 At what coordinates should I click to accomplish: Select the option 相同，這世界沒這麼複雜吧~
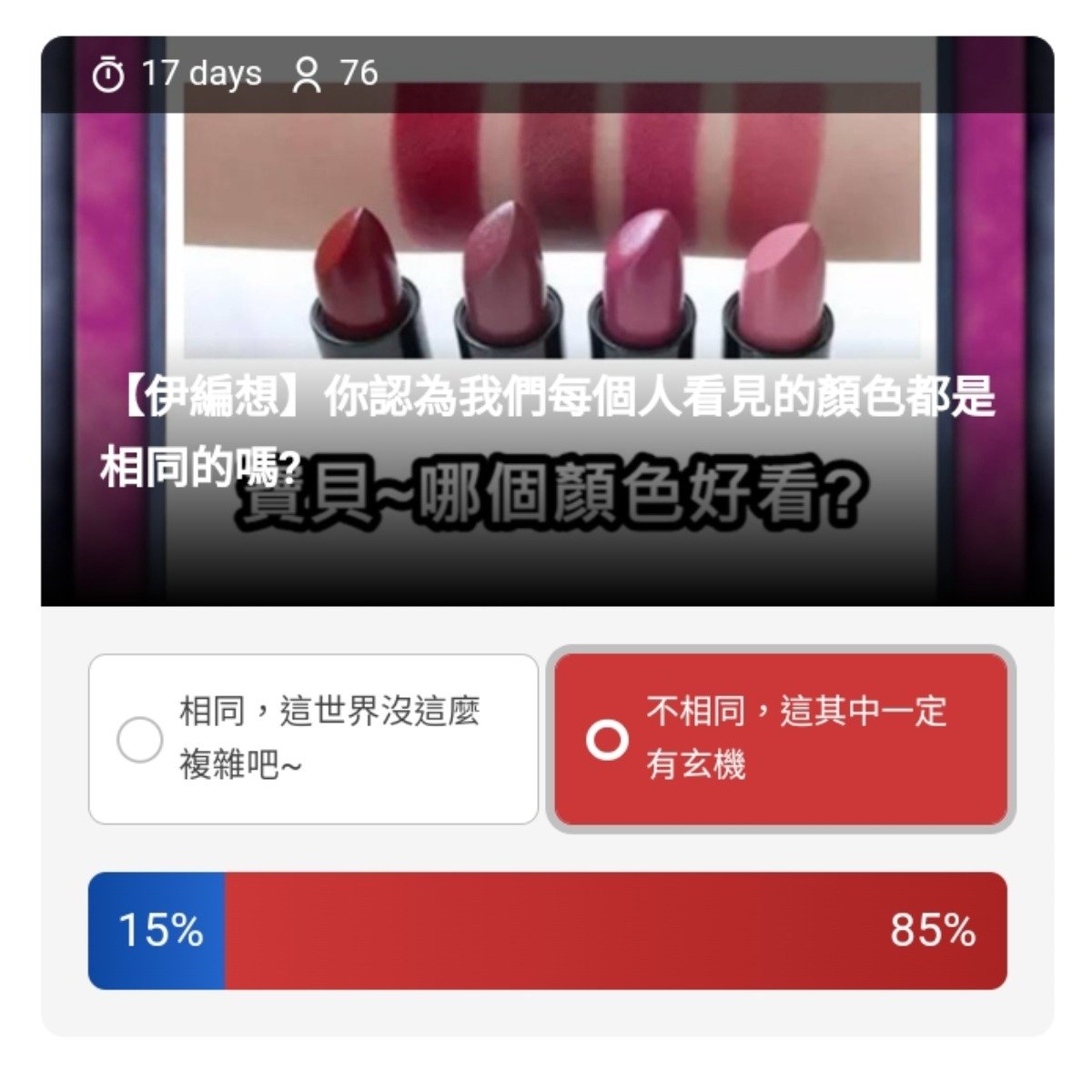(x=313, y=739)
